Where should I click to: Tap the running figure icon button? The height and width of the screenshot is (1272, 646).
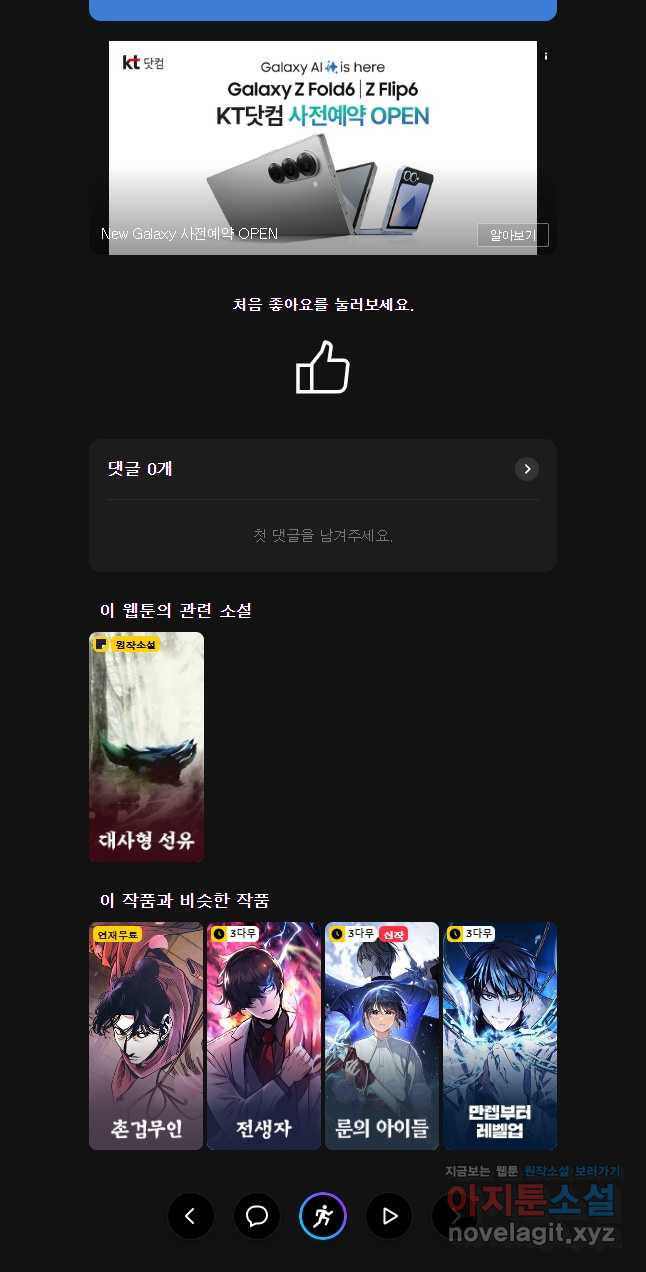[323, 1216]
